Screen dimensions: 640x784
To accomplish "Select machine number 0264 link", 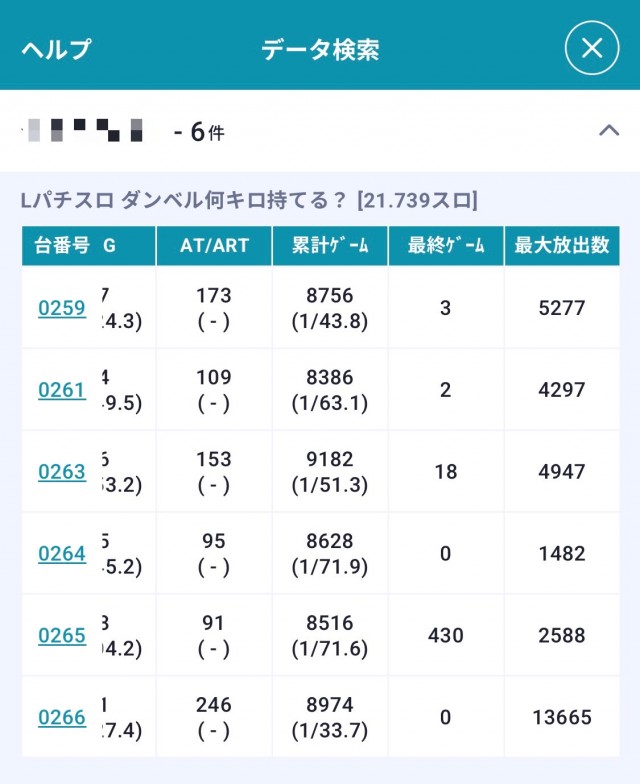I will point(62,554).
